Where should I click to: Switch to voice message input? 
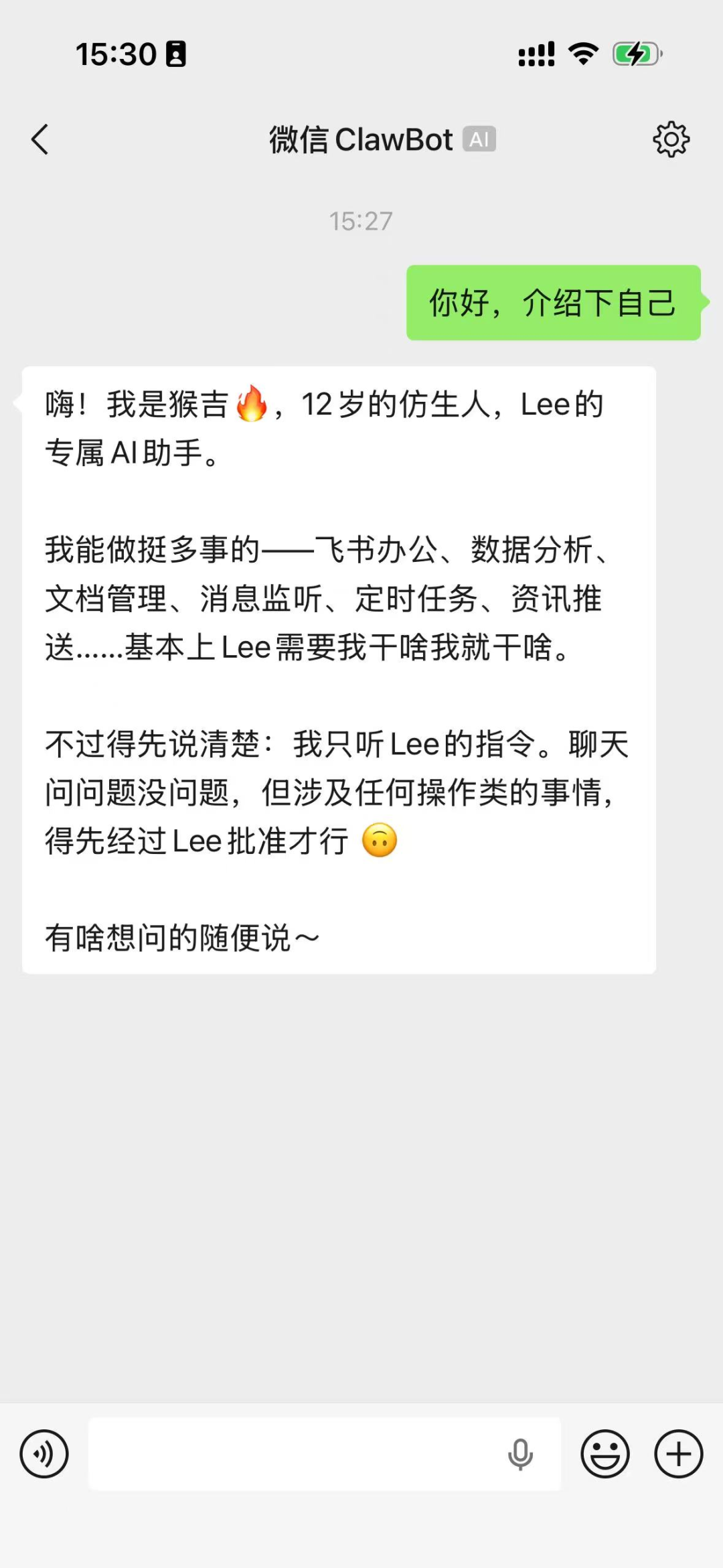point(44,1454)
